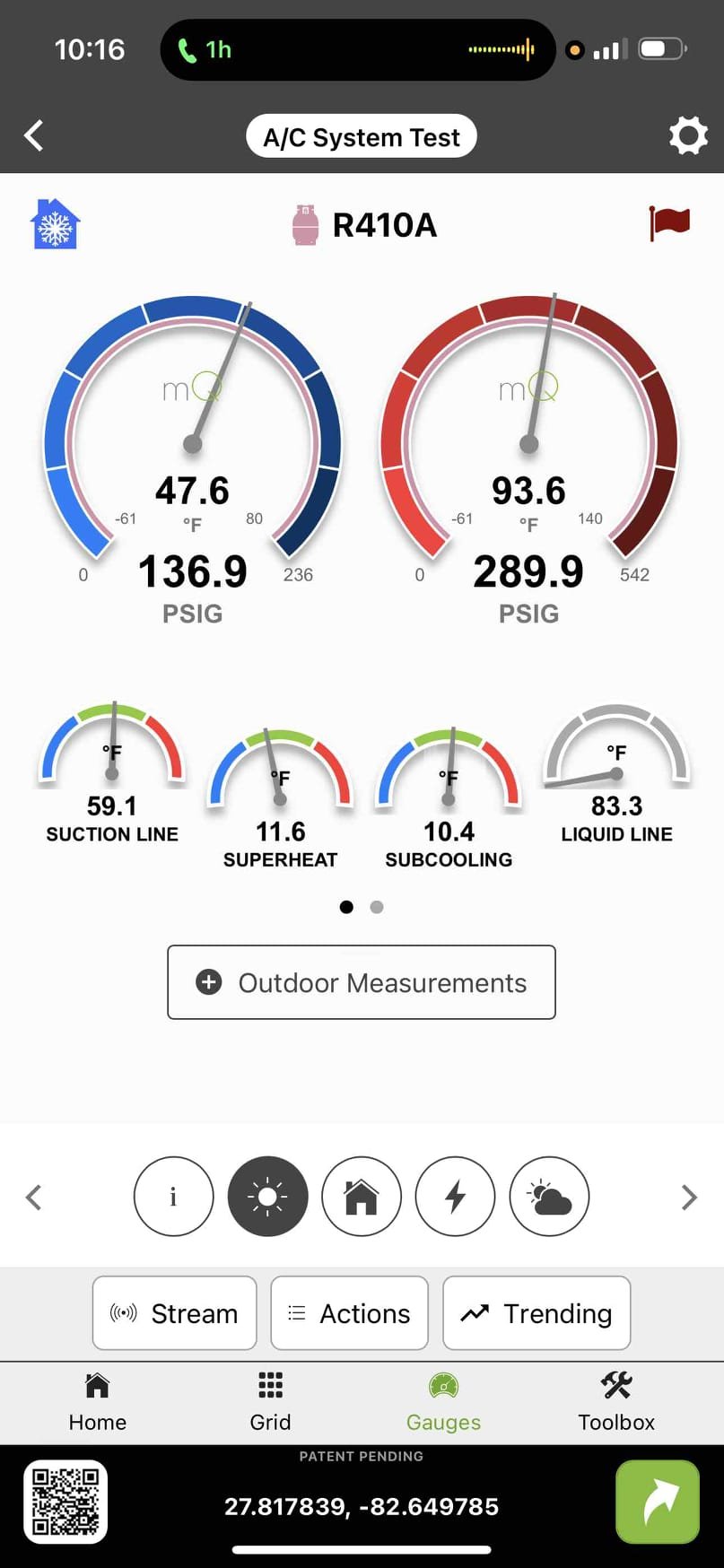724x1568 pixels.
Task: Add Outdoor Measurements
Action: click(362, 982)
